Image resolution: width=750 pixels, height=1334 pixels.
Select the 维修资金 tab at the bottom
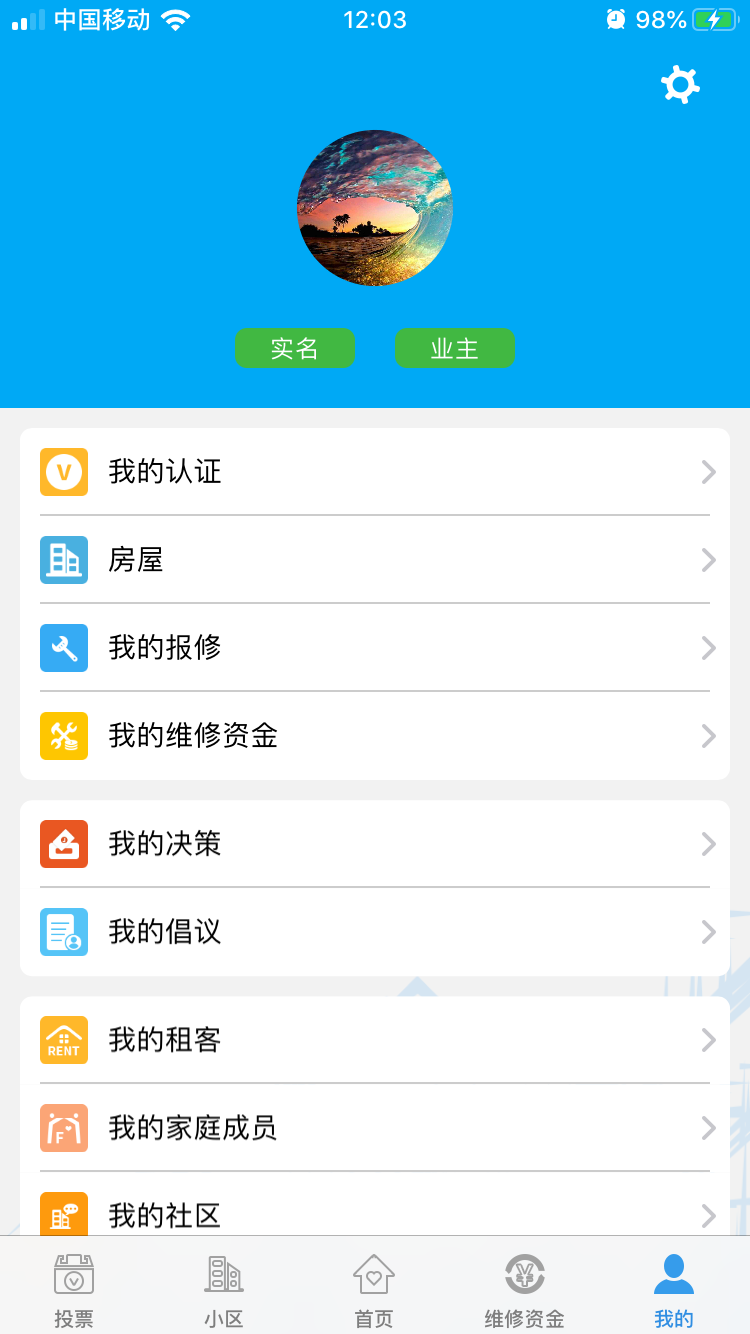[524, 1287]
